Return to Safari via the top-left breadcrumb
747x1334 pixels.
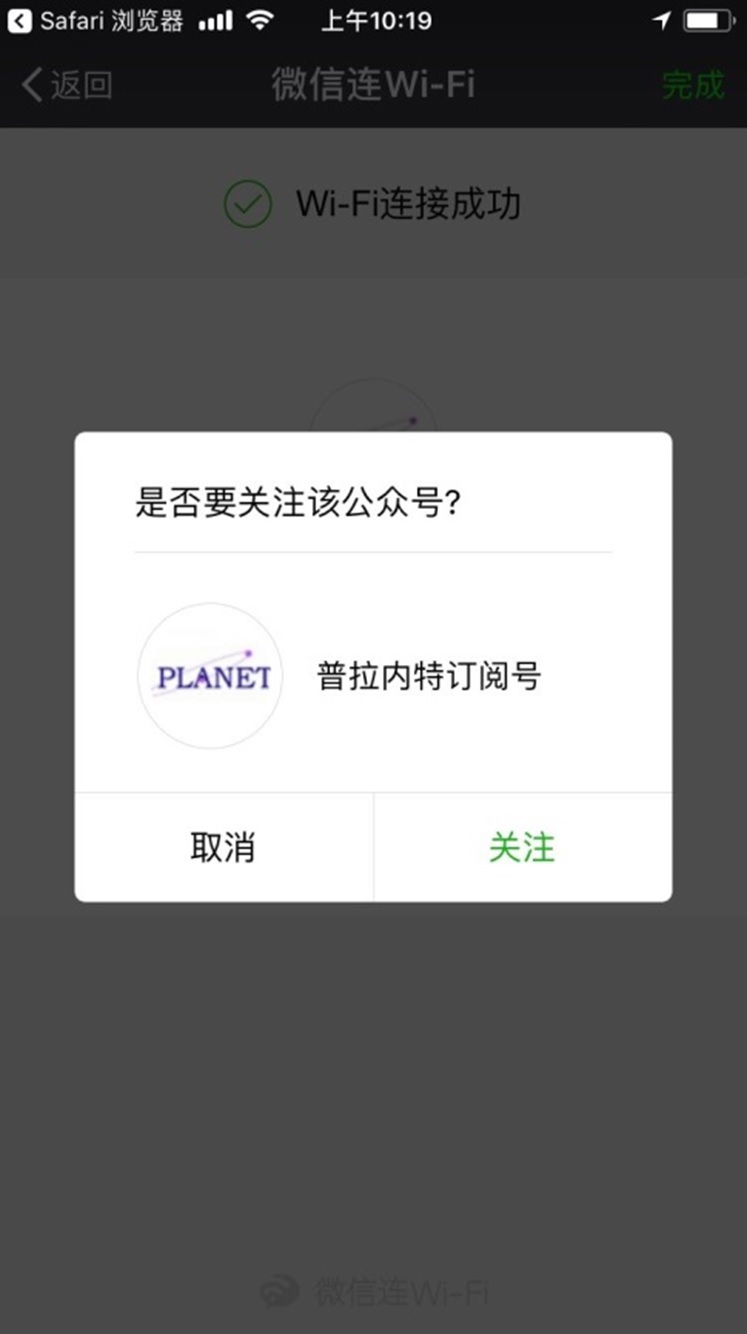tap(95, 21)
